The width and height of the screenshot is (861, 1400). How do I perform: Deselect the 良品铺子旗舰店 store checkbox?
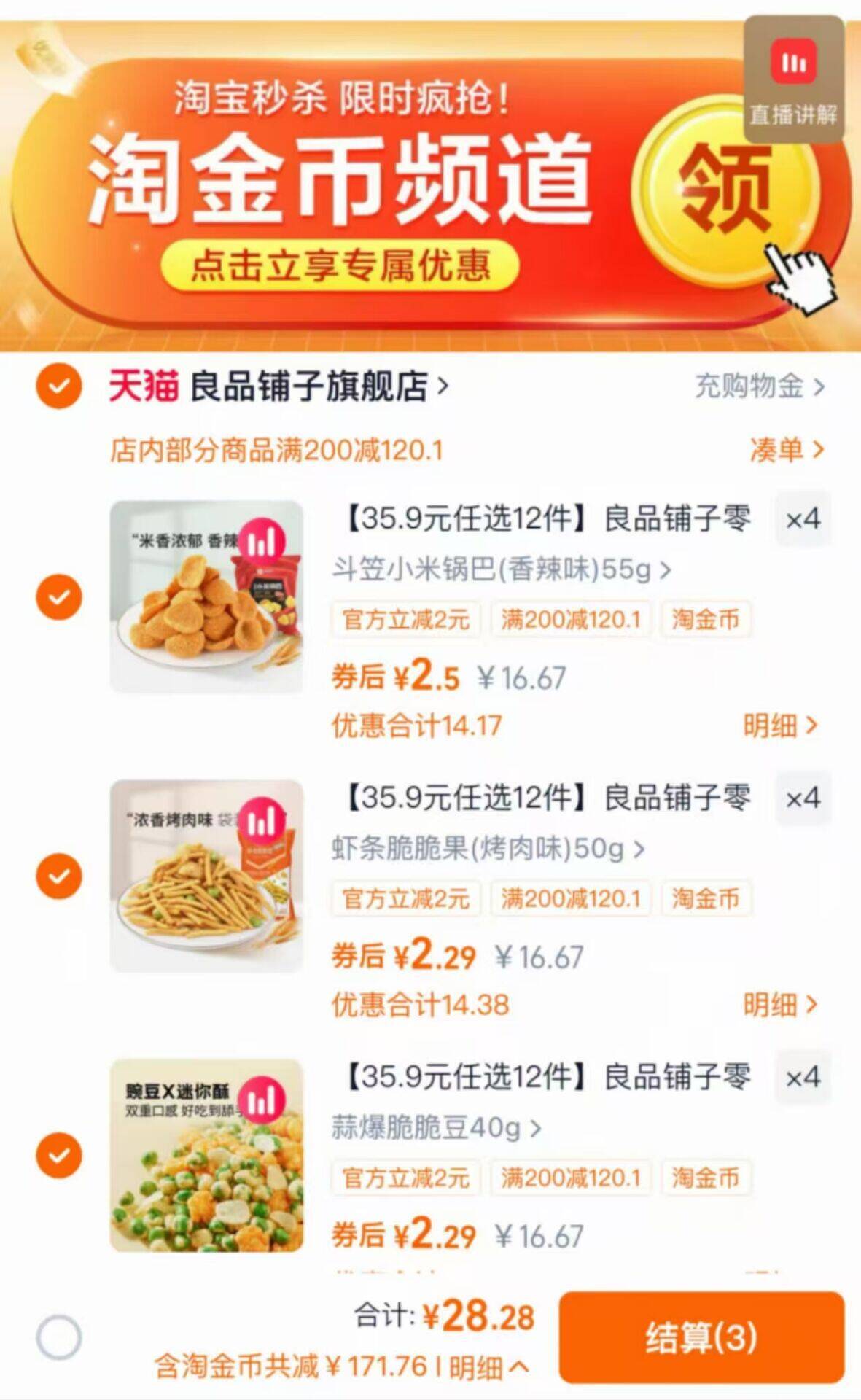(57, 386)
